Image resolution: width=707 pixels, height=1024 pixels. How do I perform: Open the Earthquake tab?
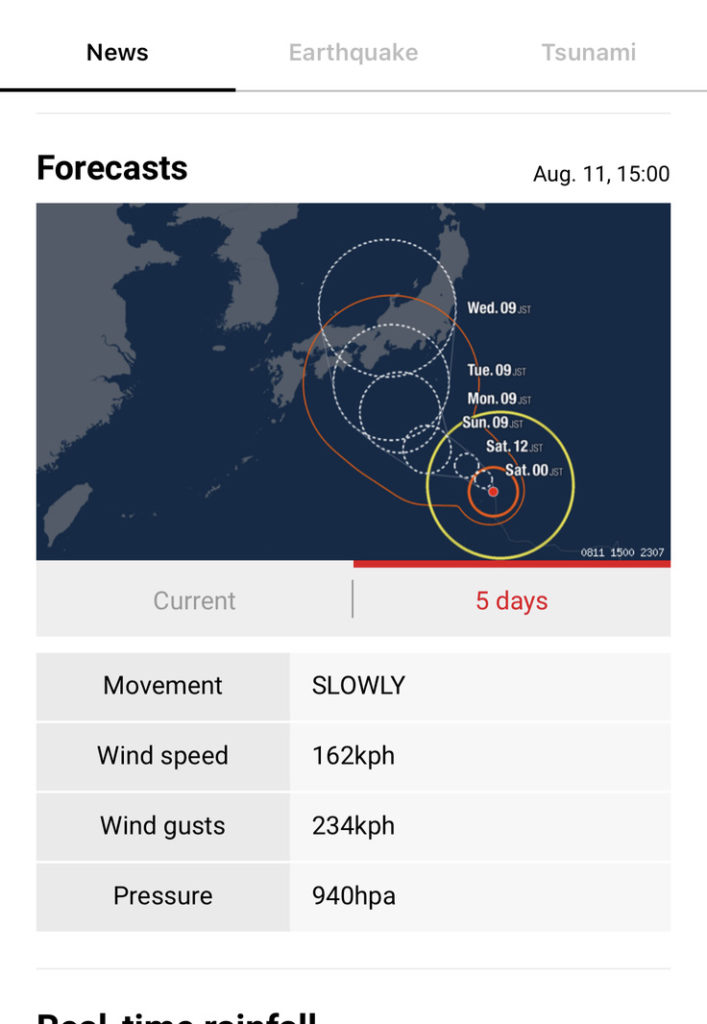(x=353, y=53)
